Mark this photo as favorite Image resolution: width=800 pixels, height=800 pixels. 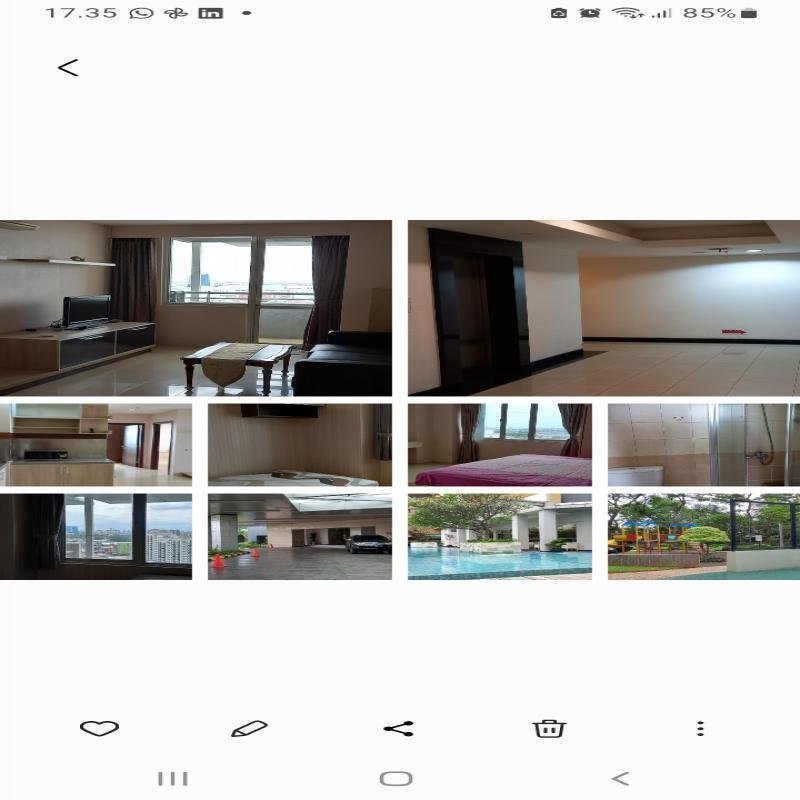pos(99,729)
